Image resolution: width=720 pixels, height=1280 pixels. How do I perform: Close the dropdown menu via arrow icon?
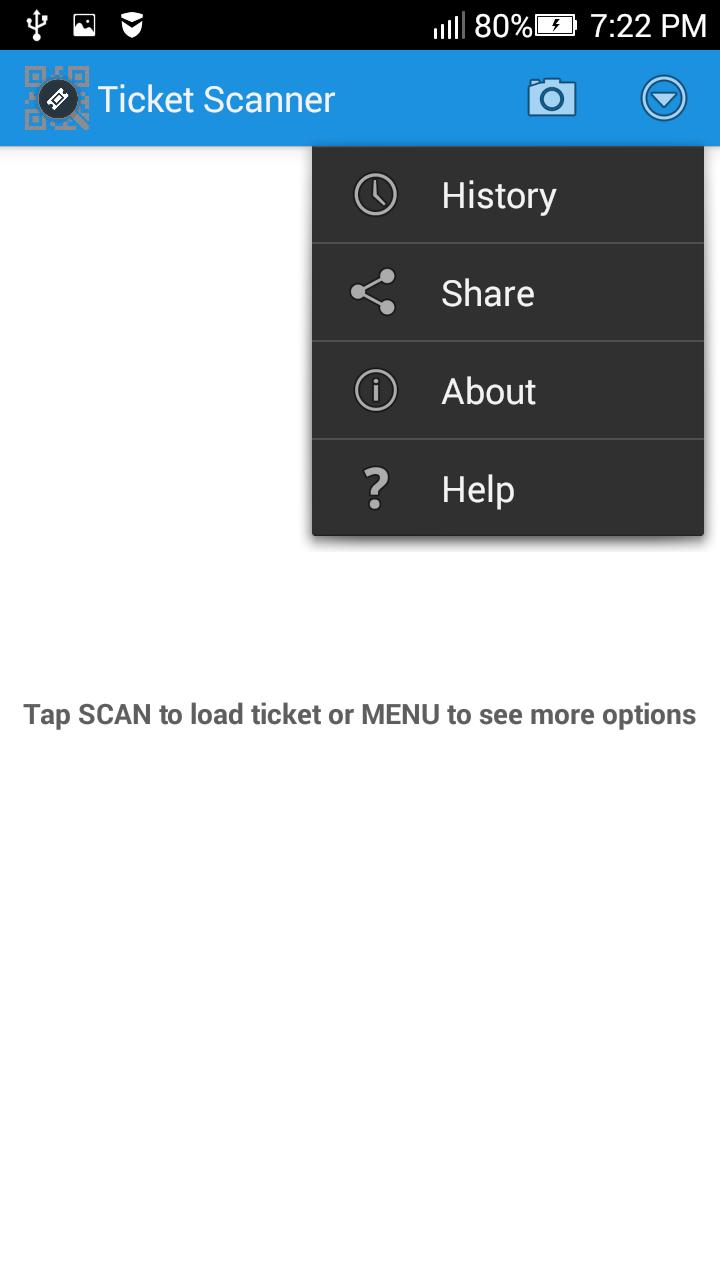(663, 98)
